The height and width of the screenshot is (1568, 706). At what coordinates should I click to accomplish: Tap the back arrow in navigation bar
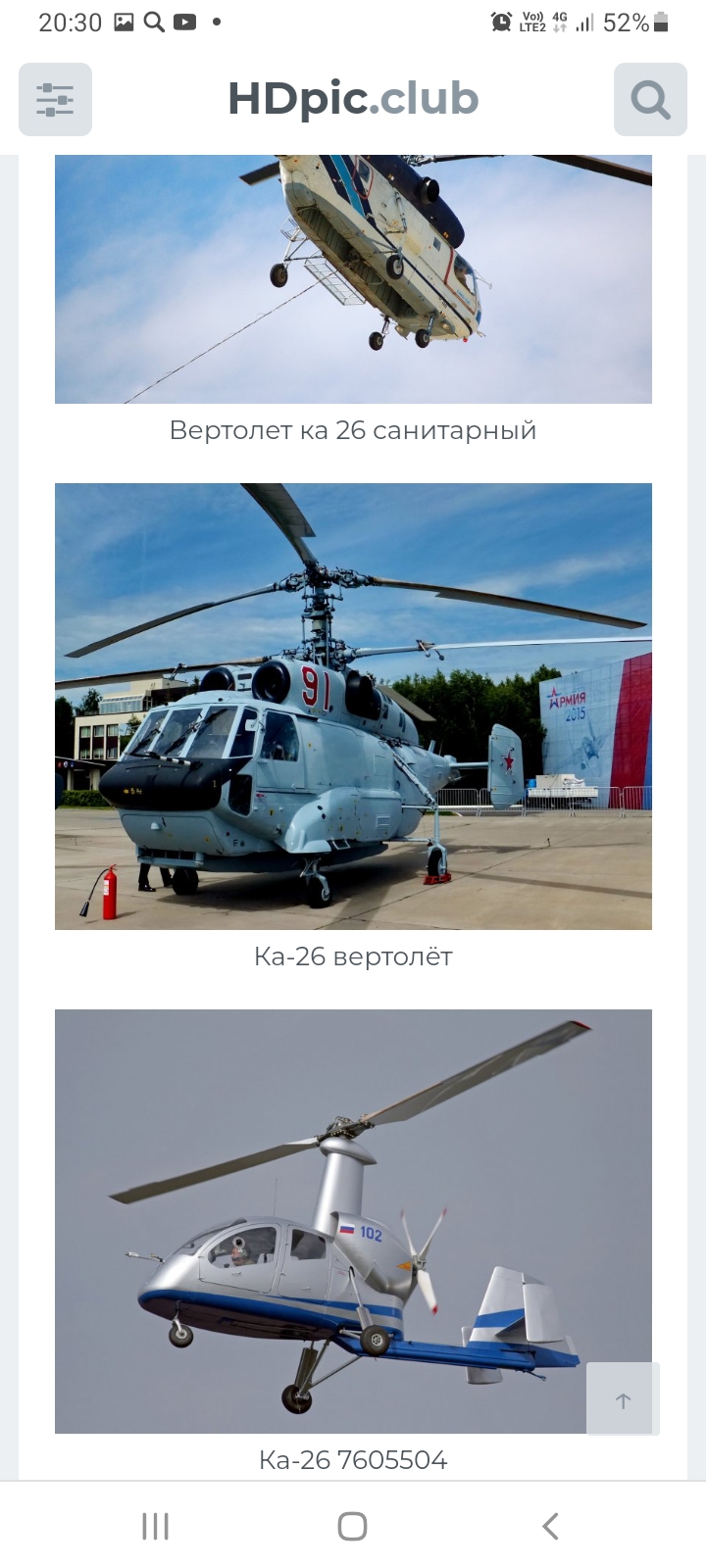[x=549, y=1525]
